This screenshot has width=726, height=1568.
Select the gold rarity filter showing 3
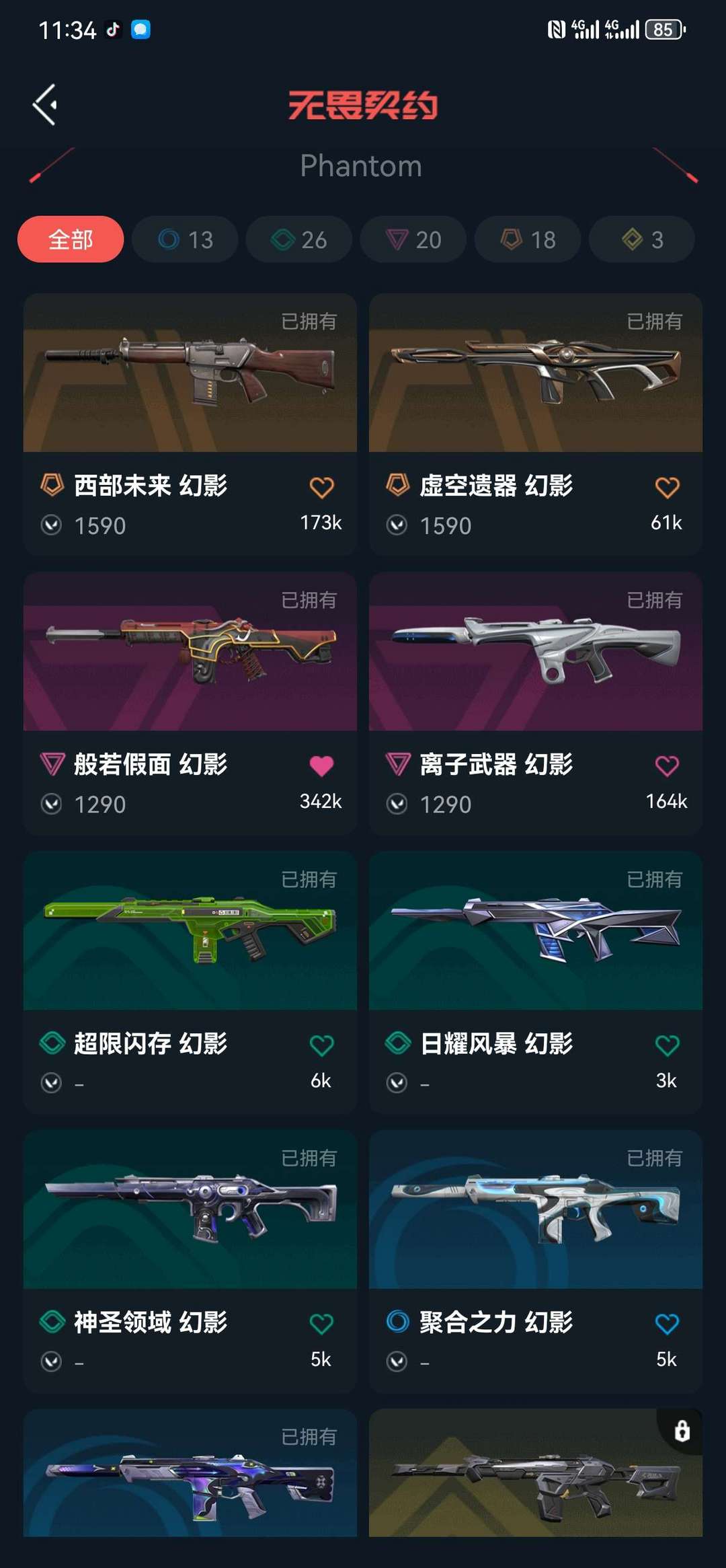click(x=641, y=239)
